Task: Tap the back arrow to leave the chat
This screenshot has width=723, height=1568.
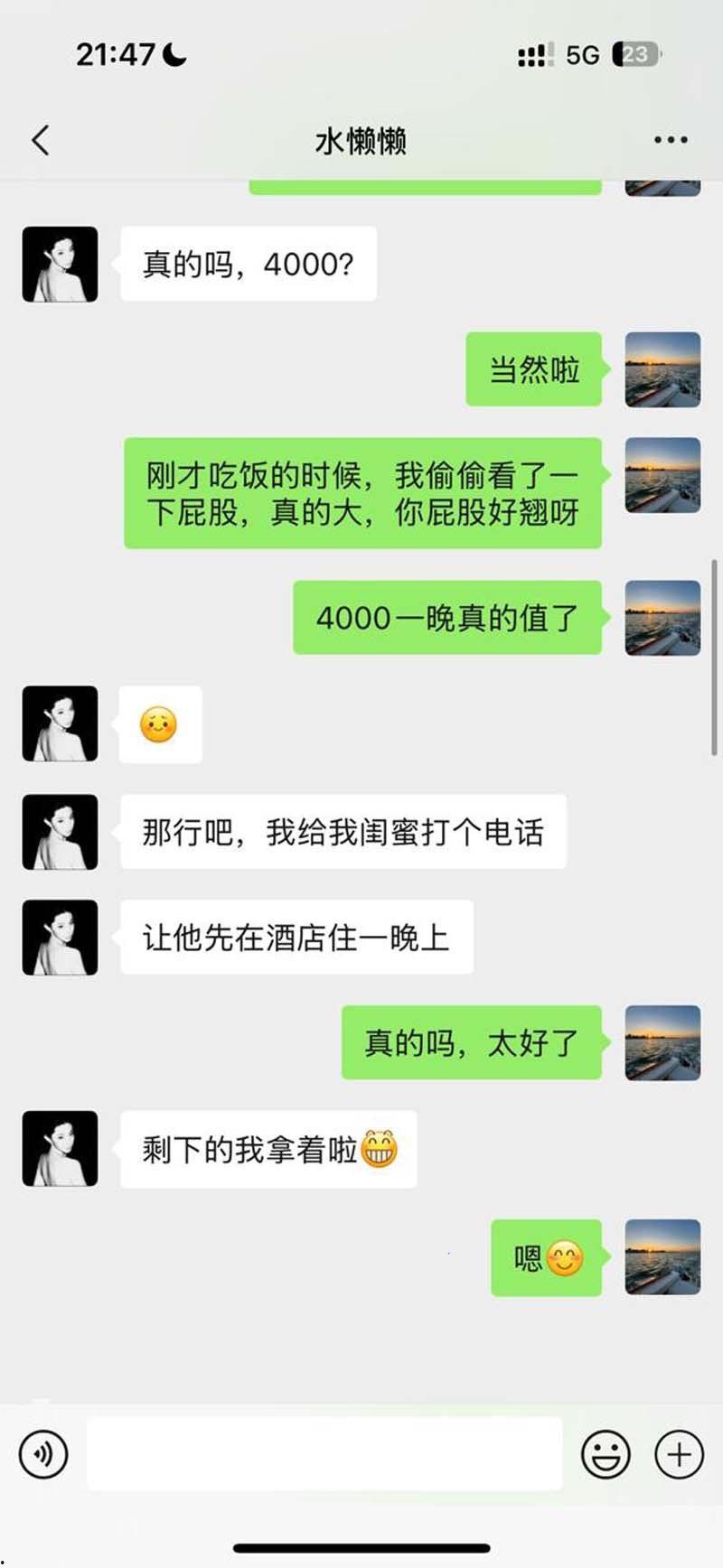Action: pos(39,140)
